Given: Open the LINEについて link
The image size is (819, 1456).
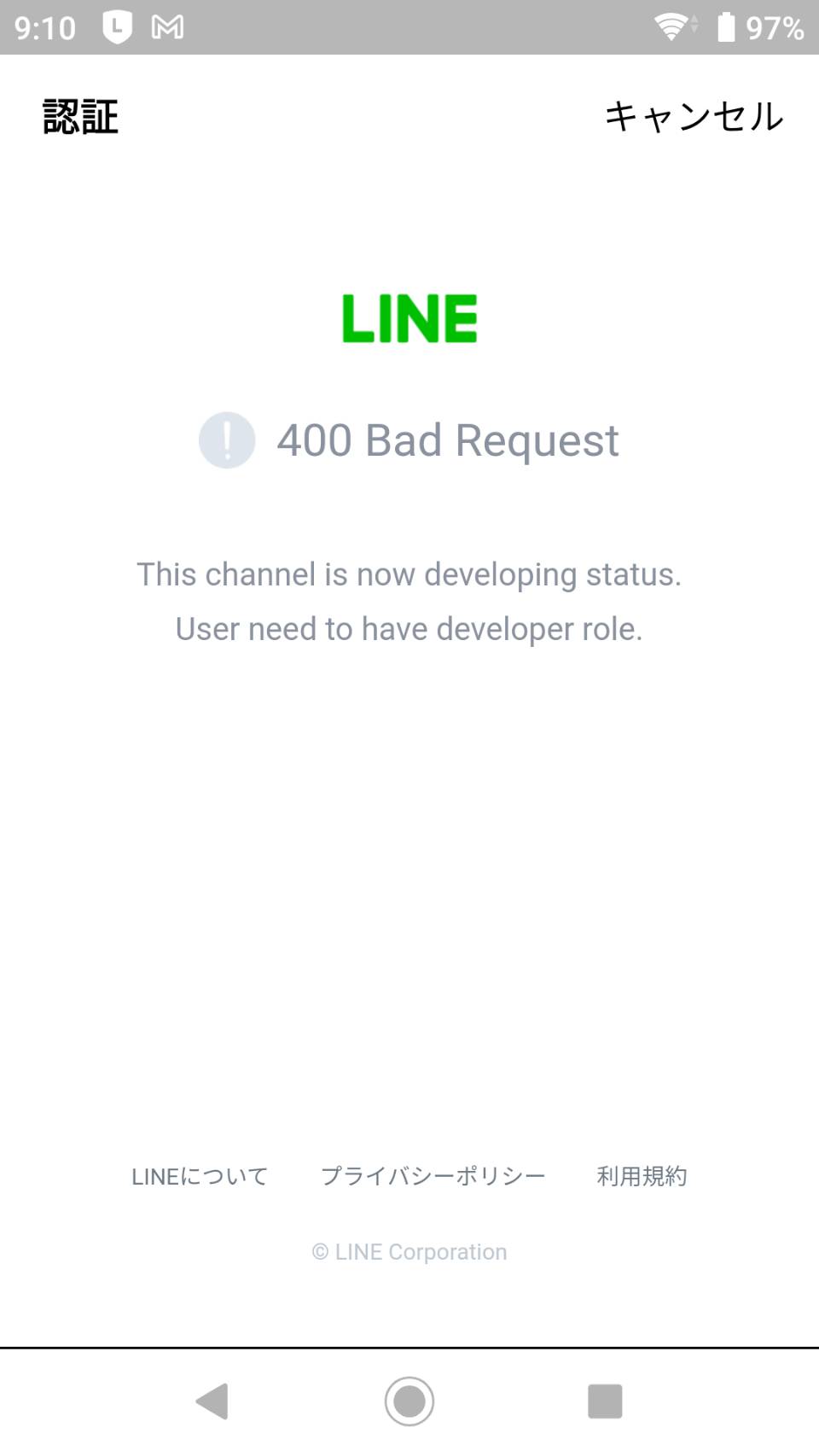Looking at the screenshot, I should [200, 1176].
